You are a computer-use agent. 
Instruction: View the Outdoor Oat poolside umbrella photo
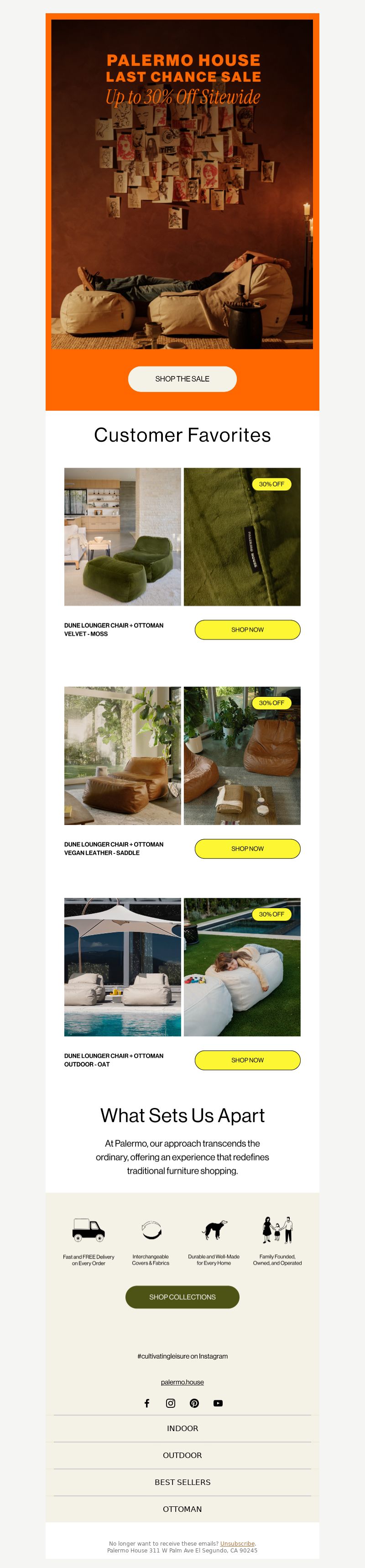point(122,967)
